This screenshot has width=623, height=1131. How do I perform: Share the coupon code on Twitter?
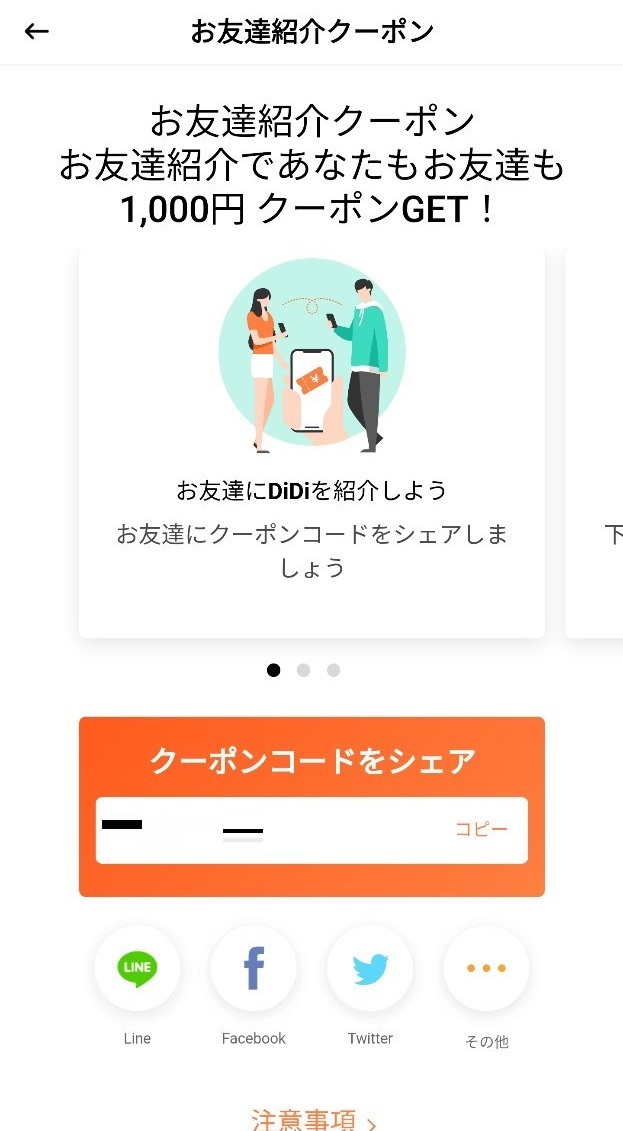pyautogui.click(x=370, y=968)
